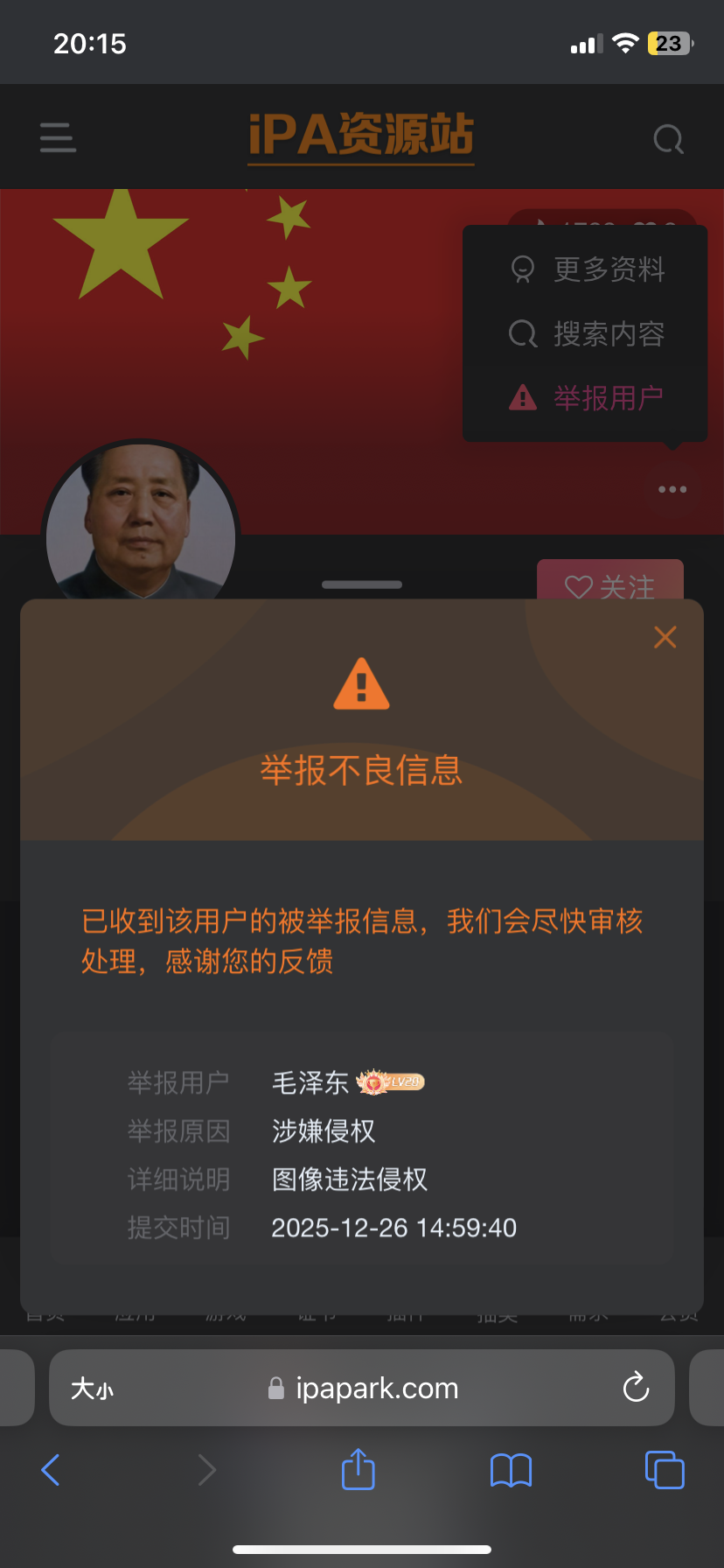Toggle following via the 关注 heart button
This screenshot has width=724, height=1568.
click(x=609, y=587)
